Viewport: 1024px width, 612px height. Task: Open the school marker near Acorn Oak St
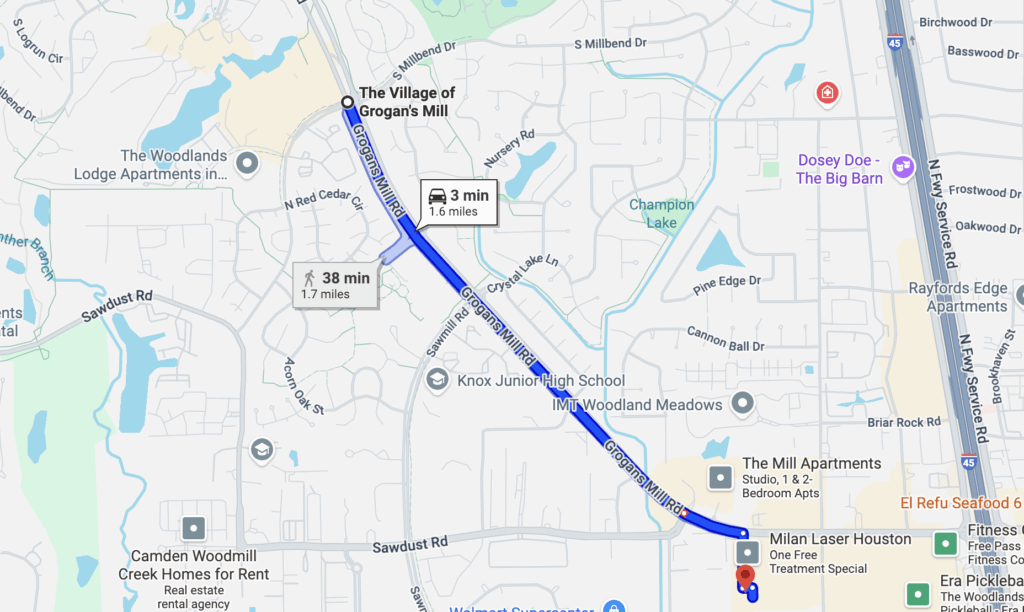tap(262, 450)
